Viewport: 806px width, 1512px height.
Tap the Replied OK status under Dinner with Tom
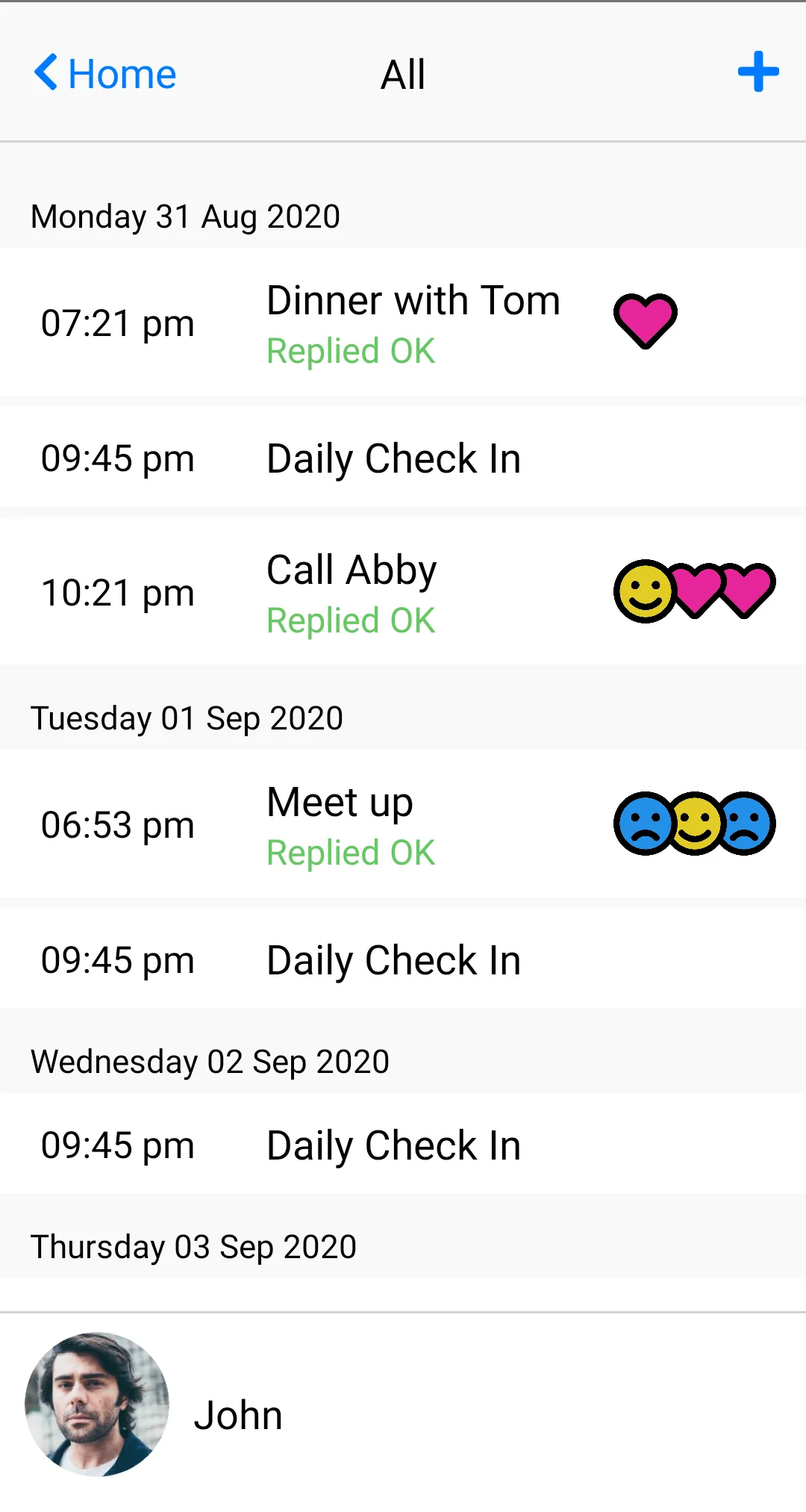click(350, 350)
